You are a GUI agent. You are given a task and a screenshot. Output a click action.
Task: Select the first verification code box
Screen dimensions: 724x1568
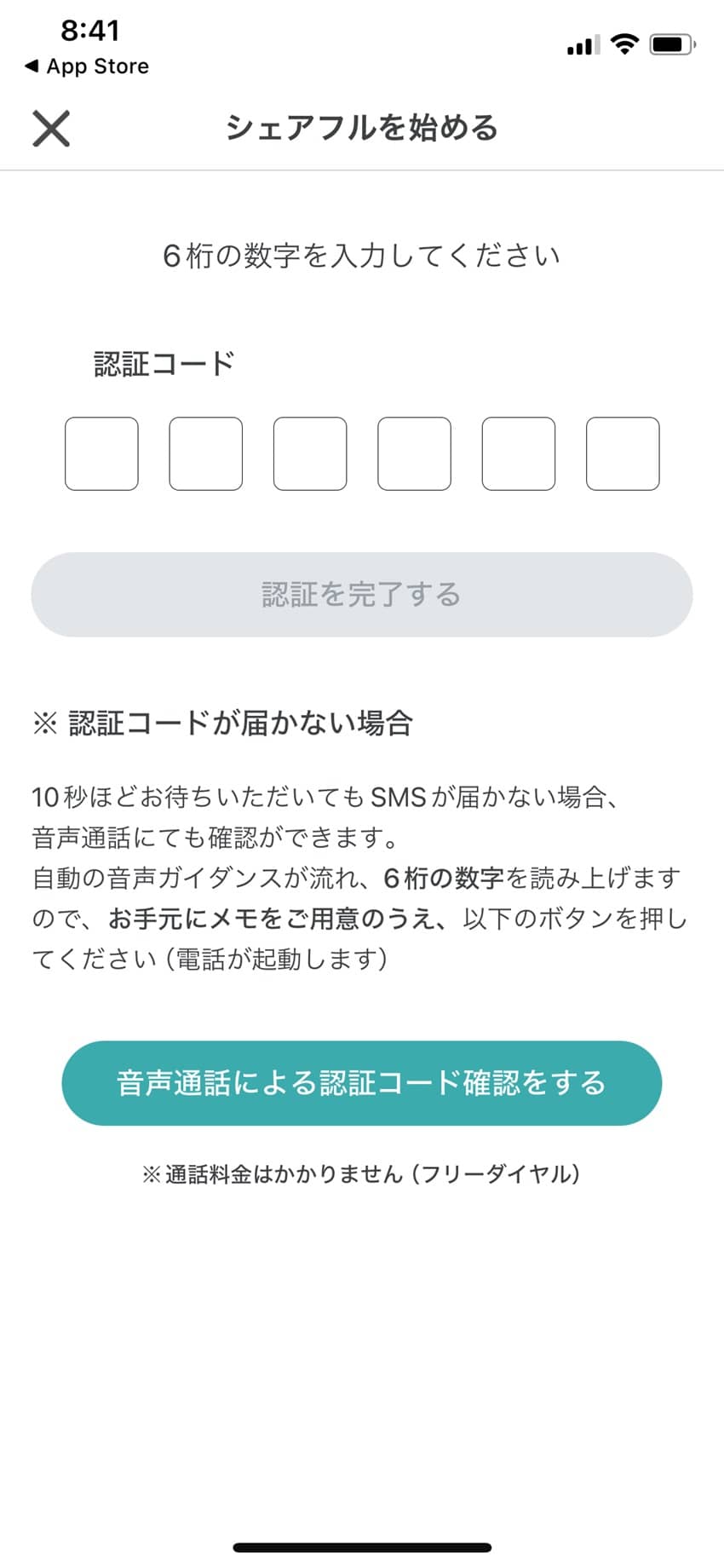point(101,454)
